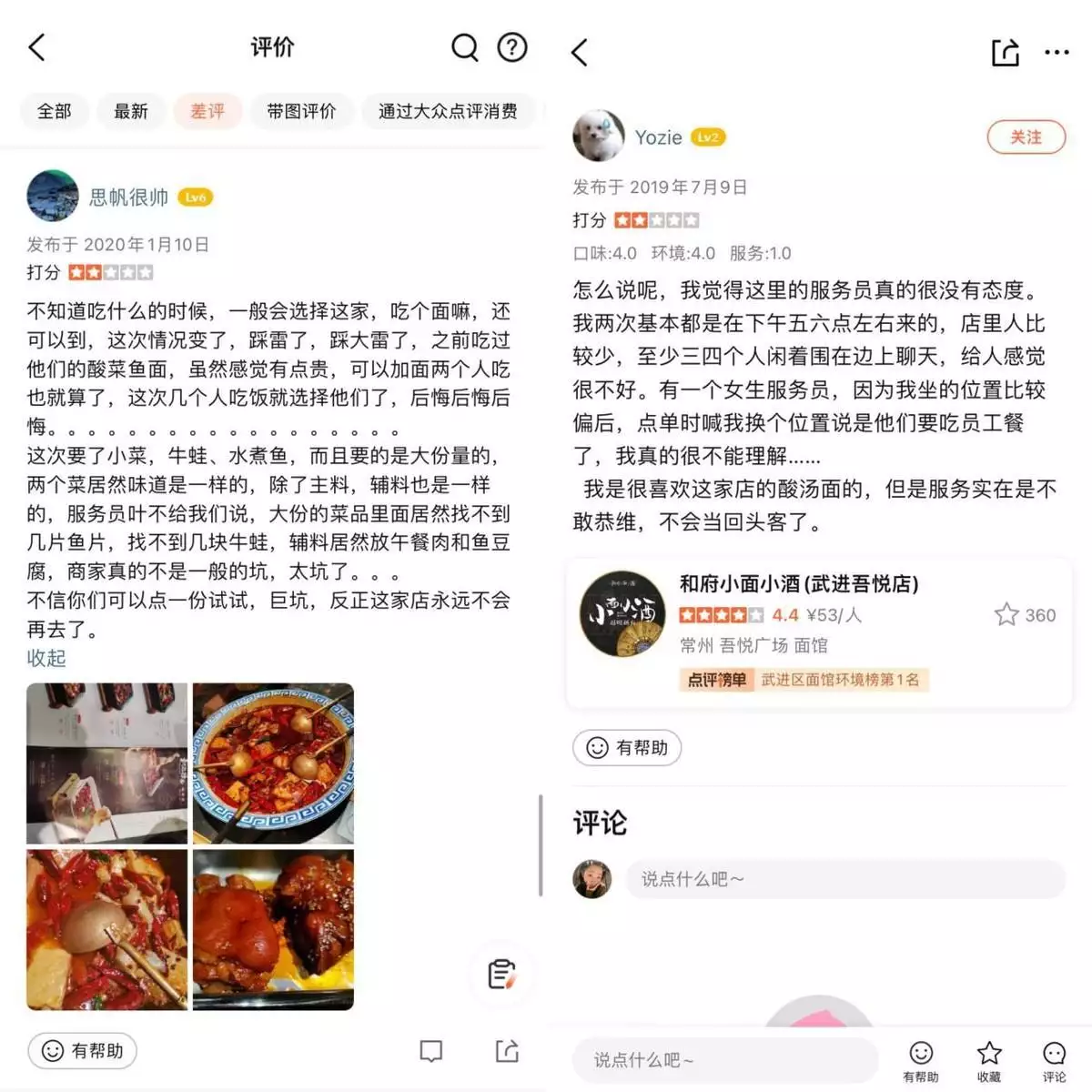Open the question mark help icon
The width and height of the screenshot is (1092, 1092).
coord(512,47)
